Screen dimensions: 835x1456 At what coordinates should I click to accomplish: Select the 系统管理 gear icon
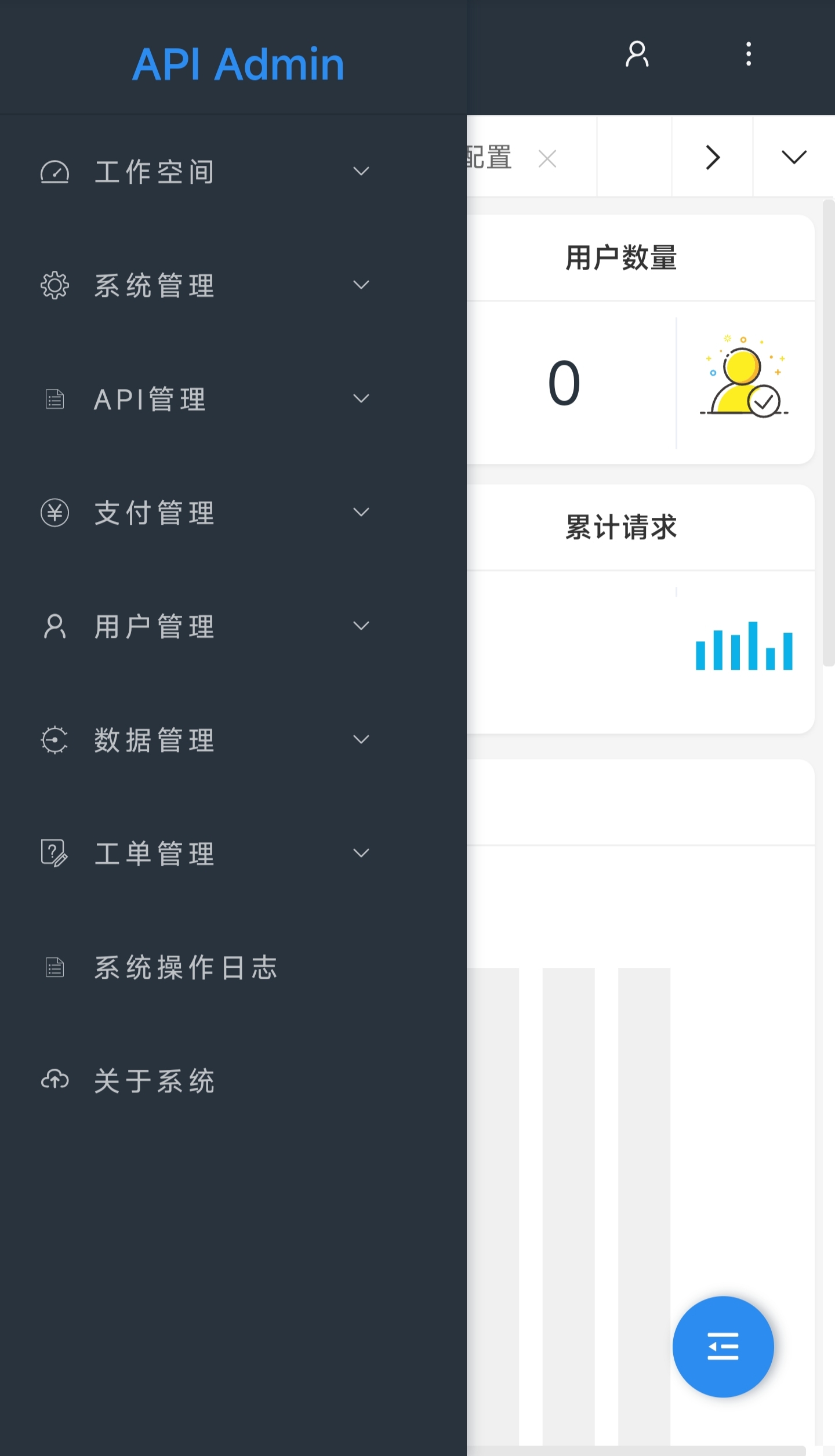coord(55,285)
